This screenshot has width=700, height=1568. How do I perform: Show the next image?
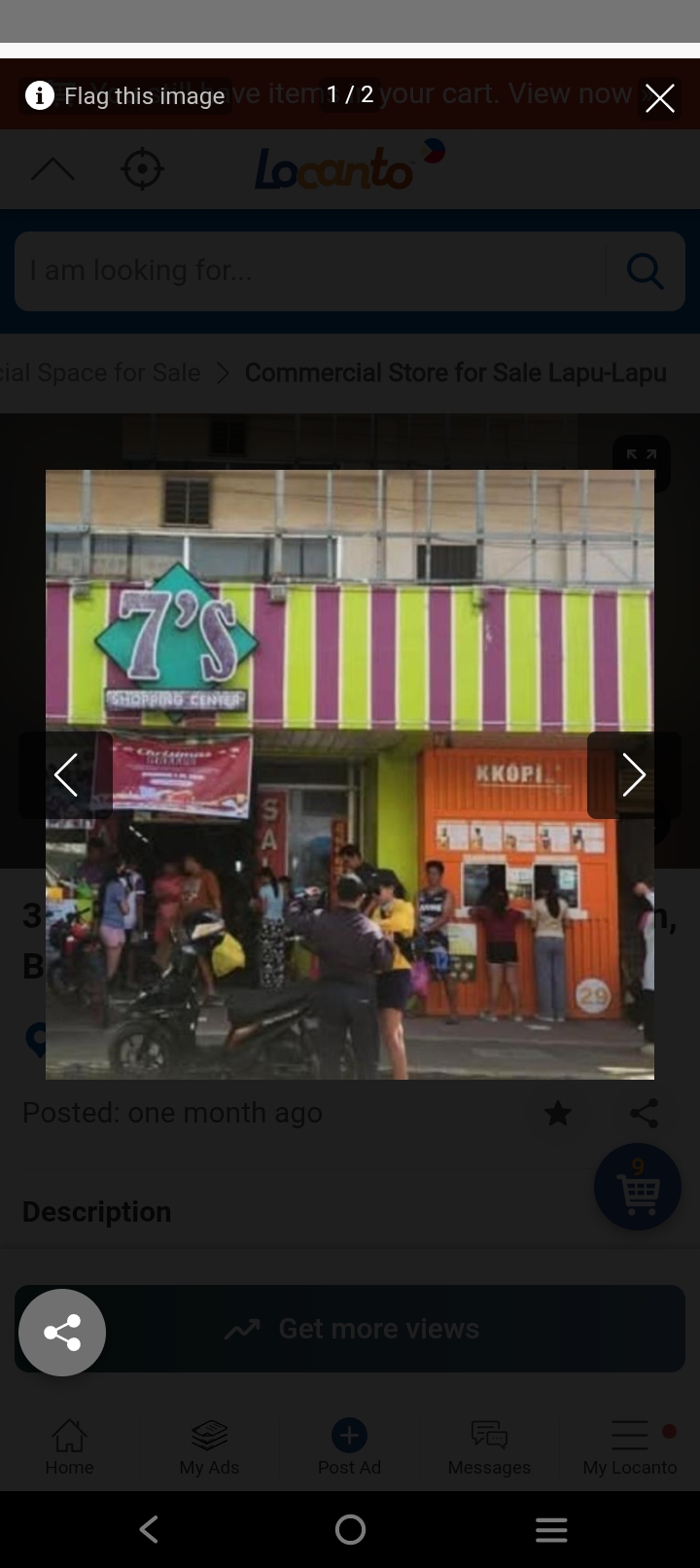633,775
